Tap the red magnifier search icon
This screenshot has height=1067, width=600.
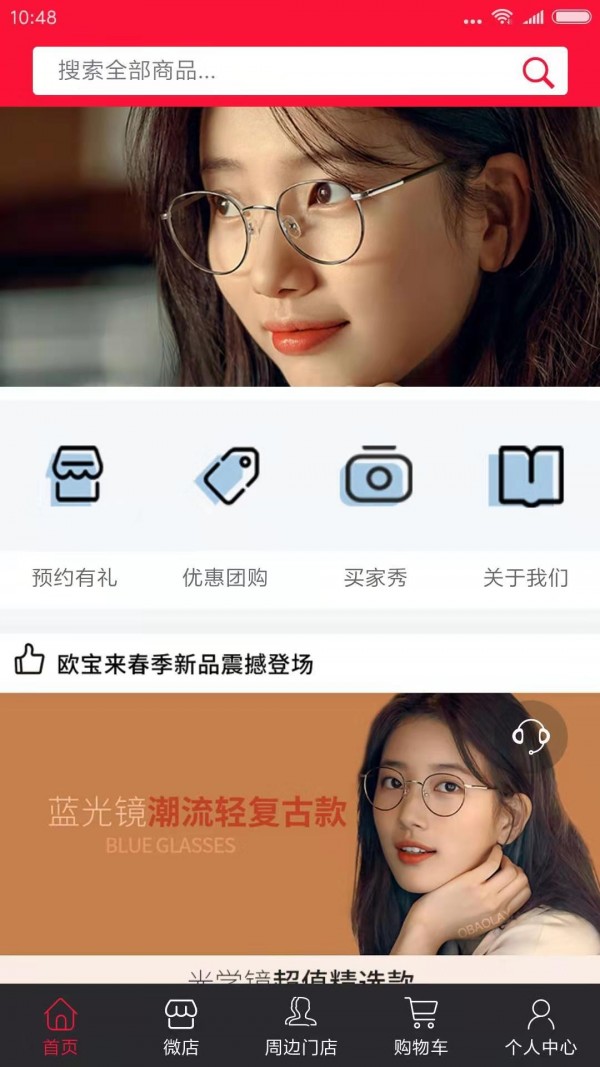pos(537,72)
